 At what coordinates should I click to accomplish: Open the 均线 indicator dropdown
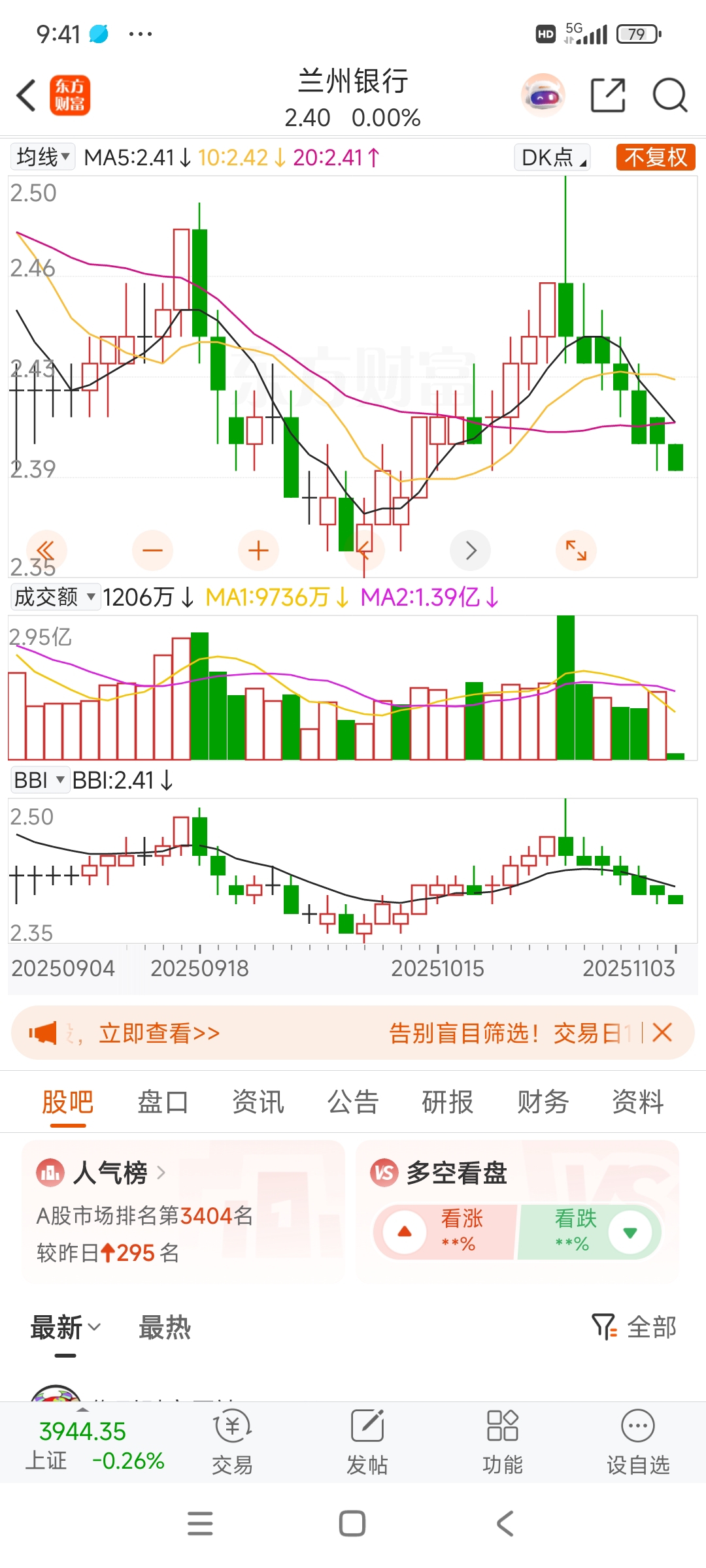(x=43, y=157)
